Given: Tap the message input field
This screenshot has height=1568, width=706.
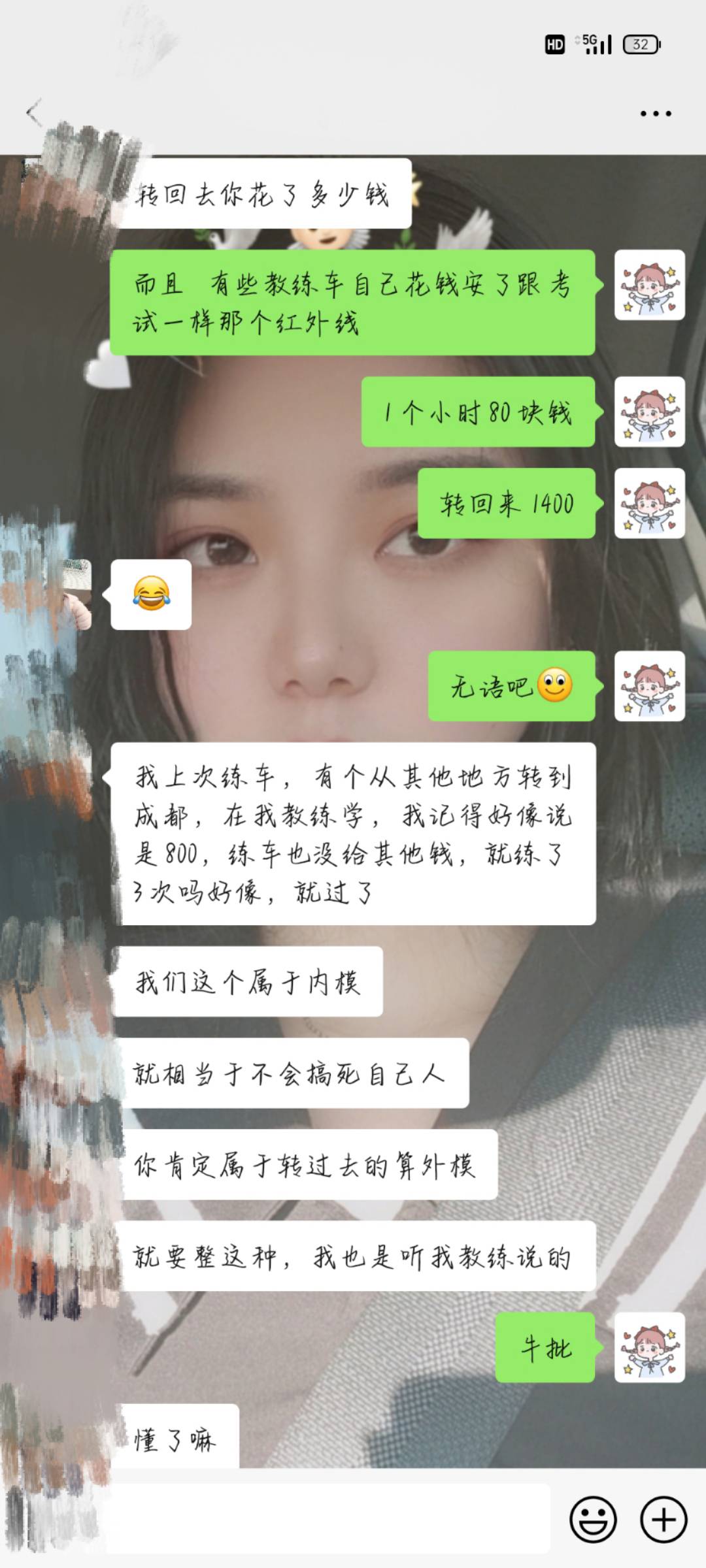Looking at the screenshot, I should pyautogui.click(x=327, y=1518).
